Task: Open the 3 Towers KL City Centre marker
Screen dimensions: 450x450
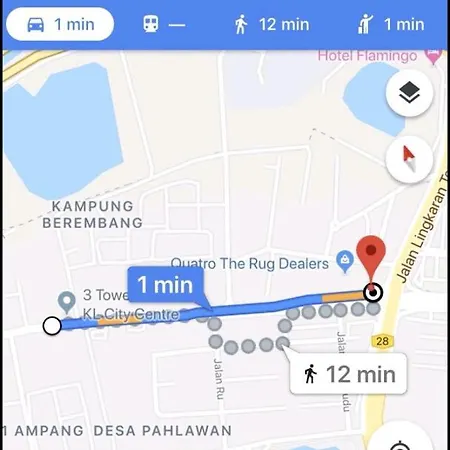Action: click(x=67, y=302)
